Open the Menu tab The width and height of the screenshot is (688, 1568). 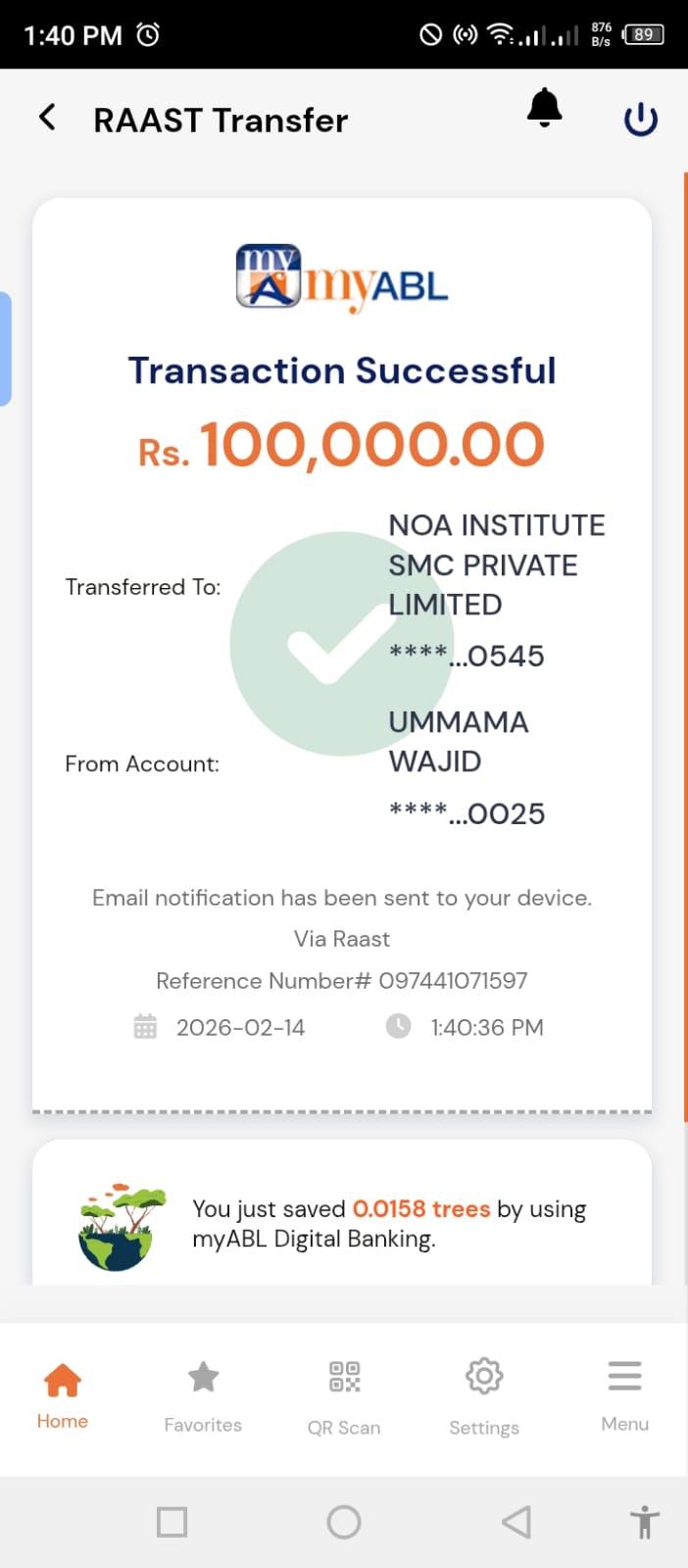coord(624,1396)
